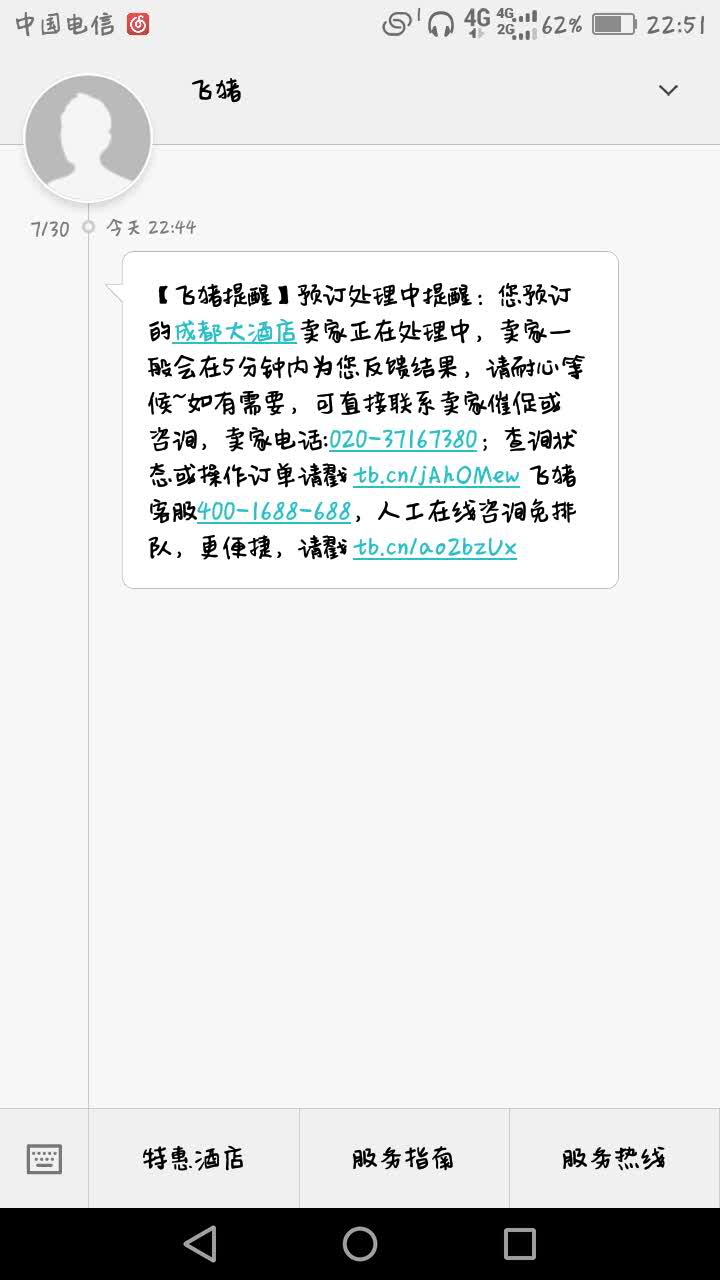Open the 特惠酒店 menu
720x1280 pixels.
coord(194,1159)
